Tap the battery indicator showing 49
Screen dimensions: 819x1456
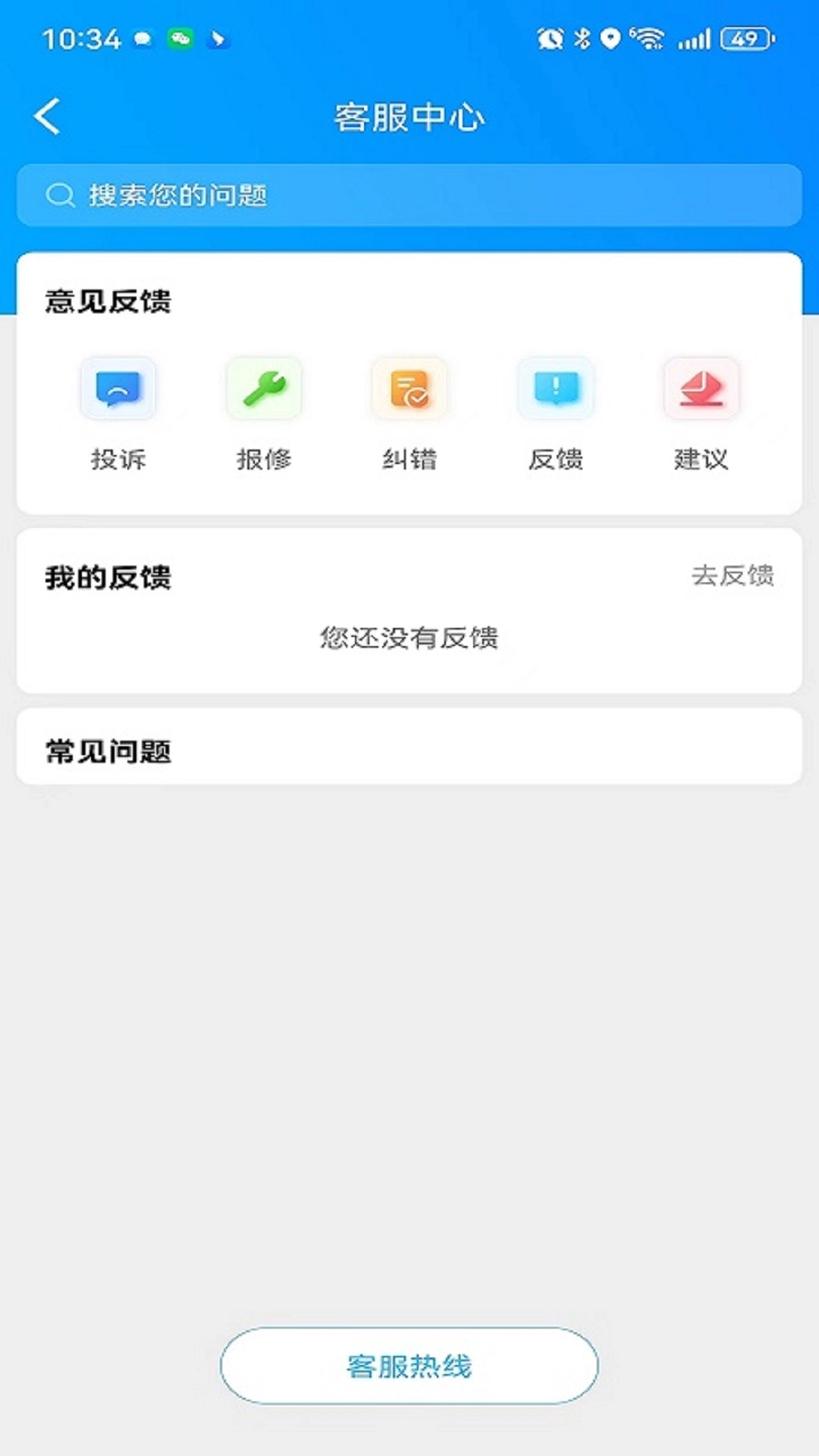click(x=739, y=37)
